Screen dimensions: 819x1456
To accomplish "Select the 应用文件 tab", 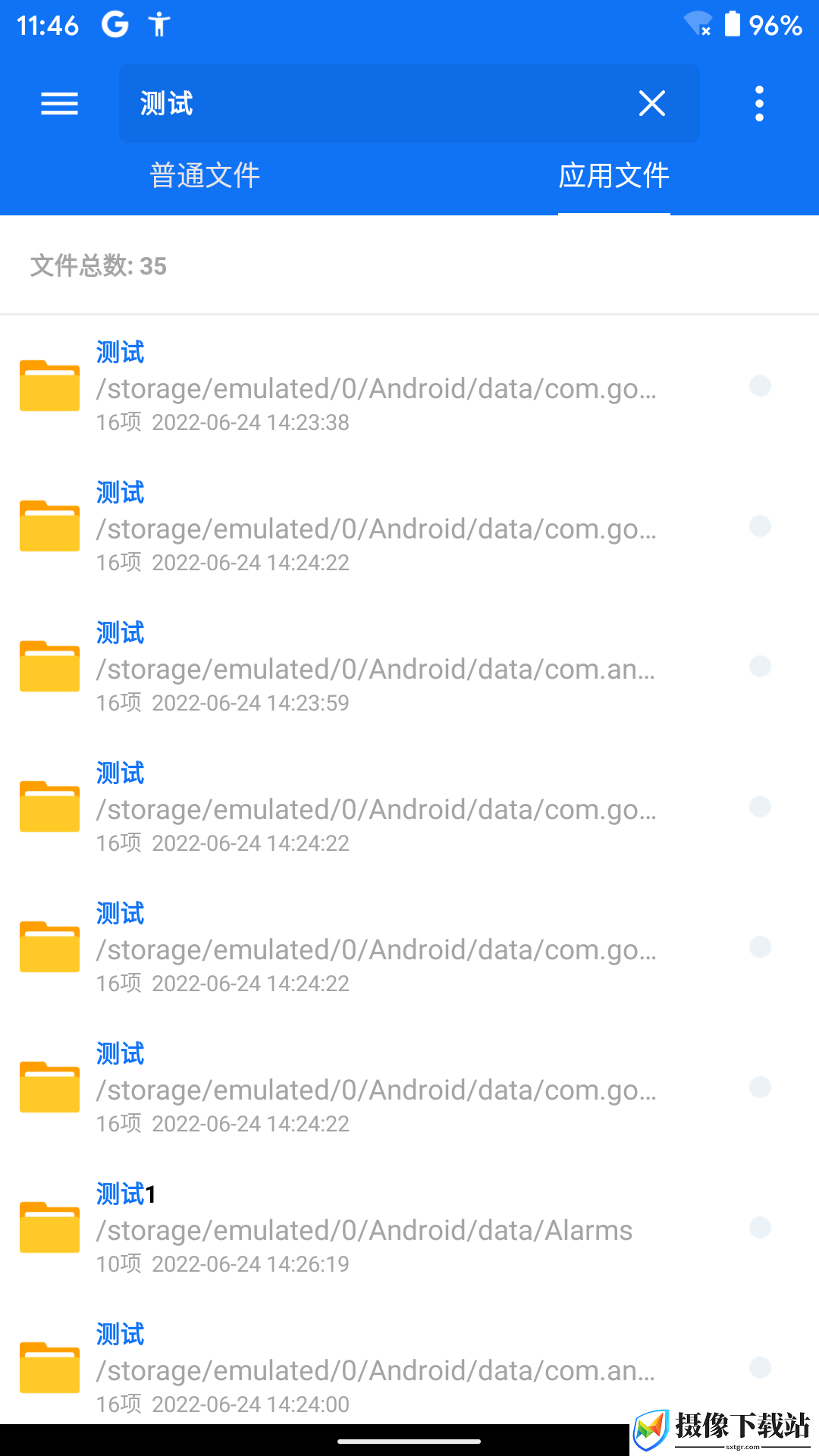I will tap(614, 176).
